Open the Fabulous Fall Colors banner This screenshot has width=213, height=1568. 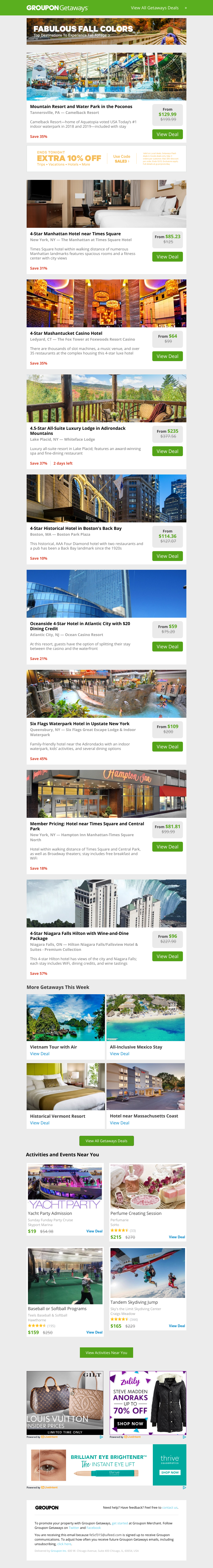[x=106, y=31]
